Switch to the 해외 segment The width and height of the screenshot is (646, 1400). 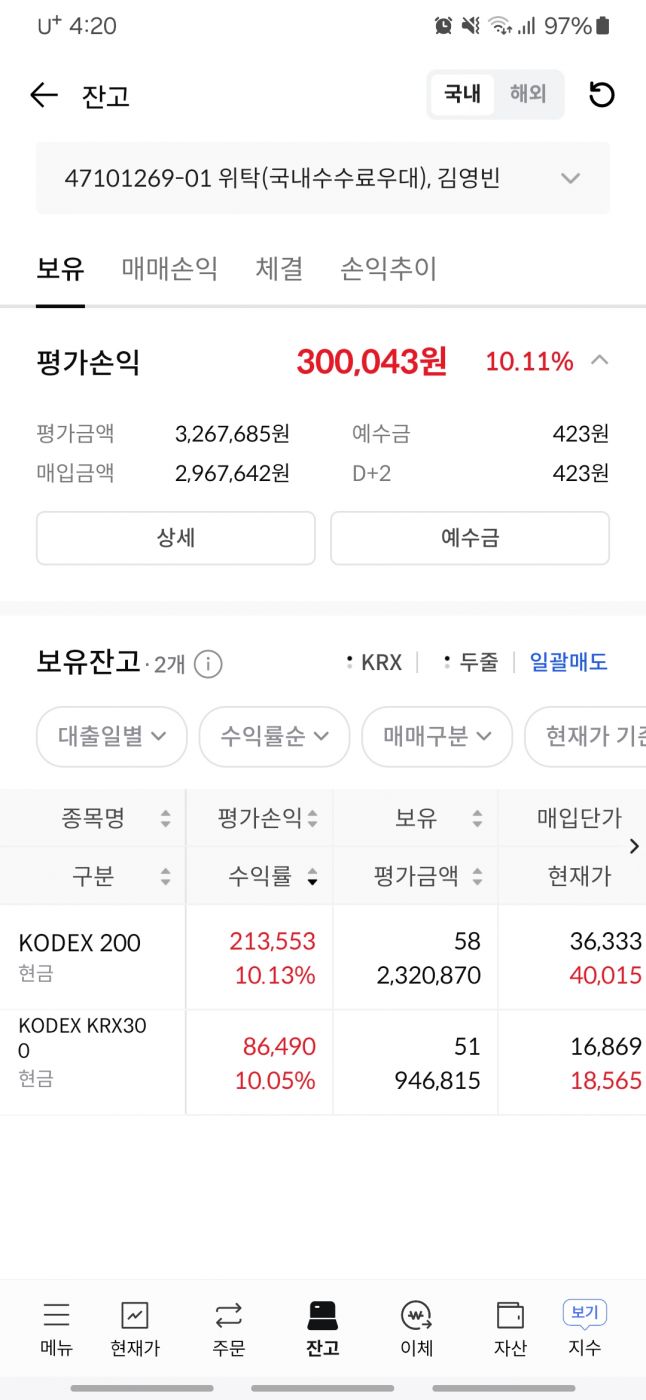click(528, 95)
